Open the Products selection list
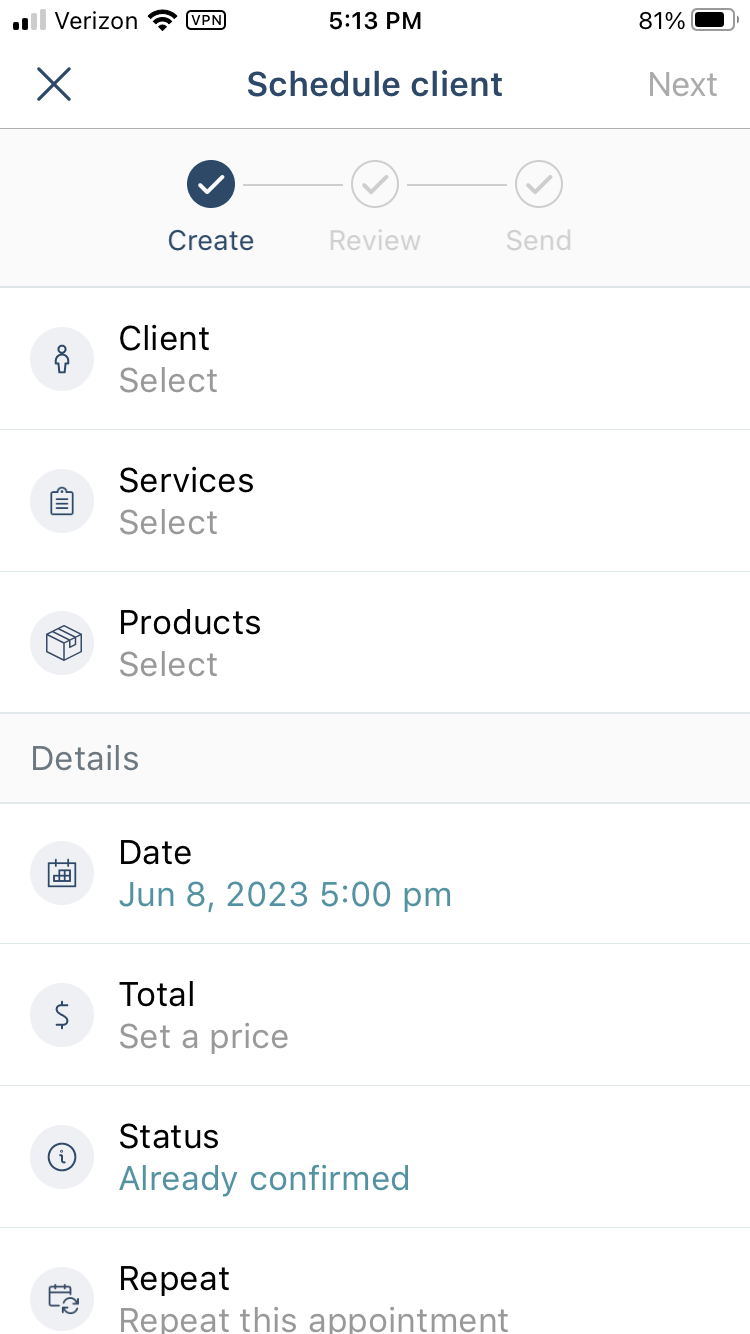750x1334 pixels. tap(375, 643)
